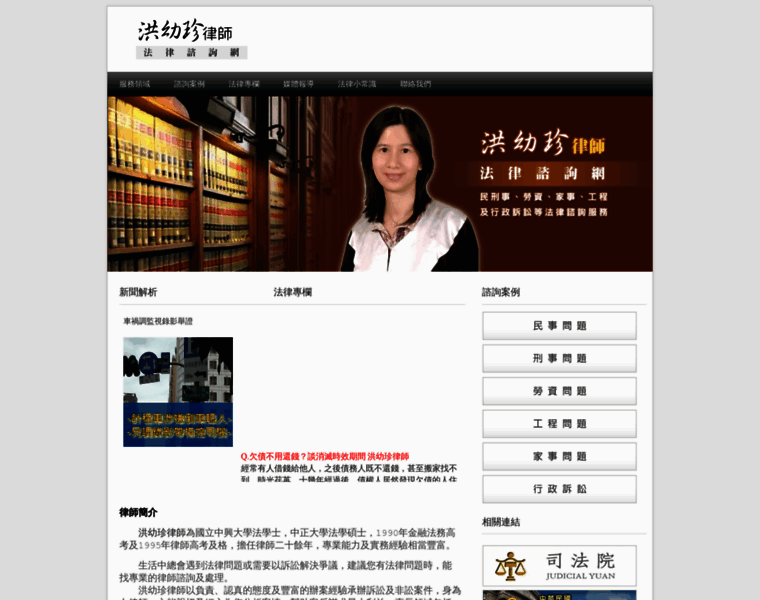Visit the 司法院 Judicial Yuan link
This screenshot has height=600, width=760.
[x=559, y=565]
